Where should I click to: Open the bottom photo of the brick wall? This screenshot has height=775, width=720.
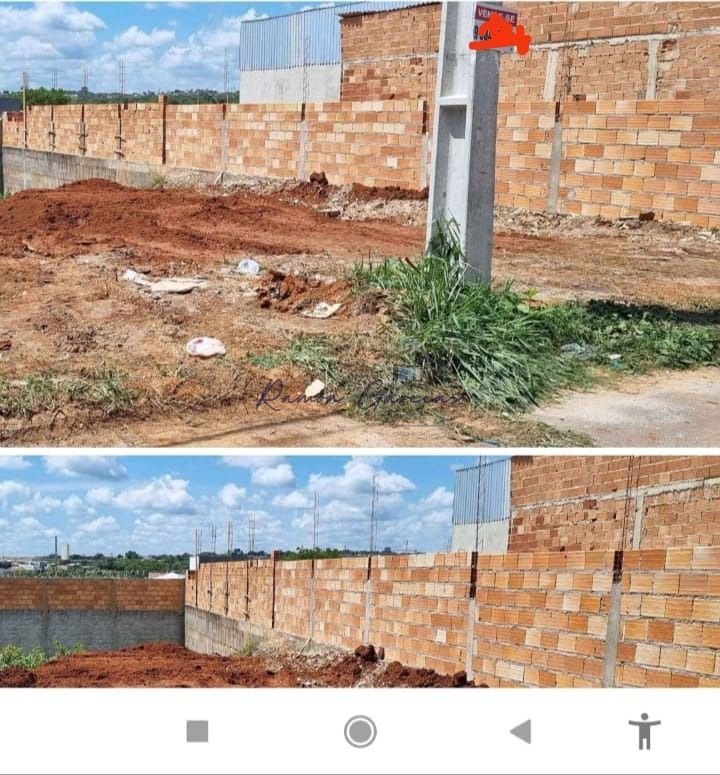tap(360, 572)
